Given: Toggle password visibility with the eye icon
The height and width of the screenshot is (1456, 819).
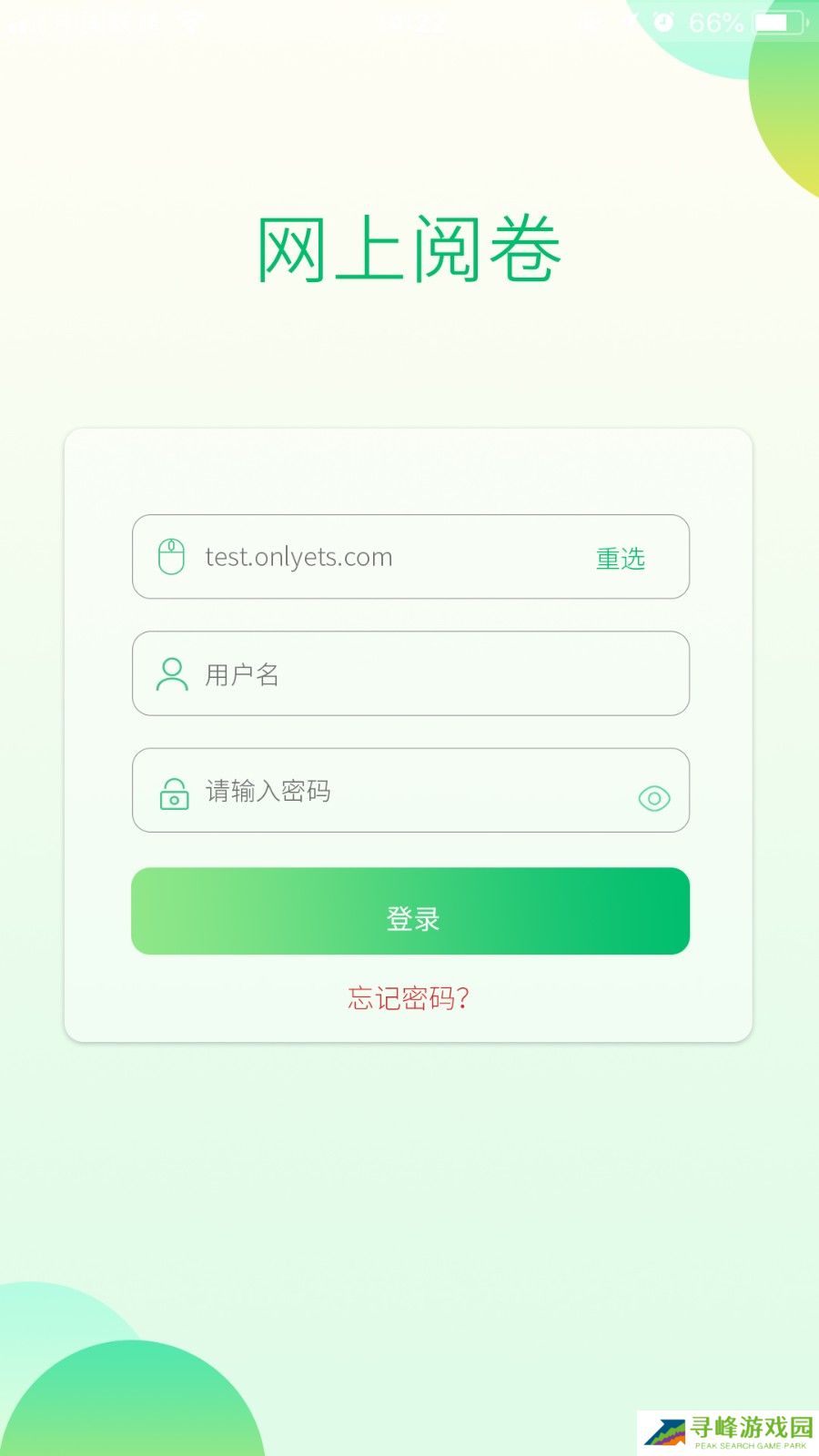Looking at the screenshot, I should (x=654, y=798).
